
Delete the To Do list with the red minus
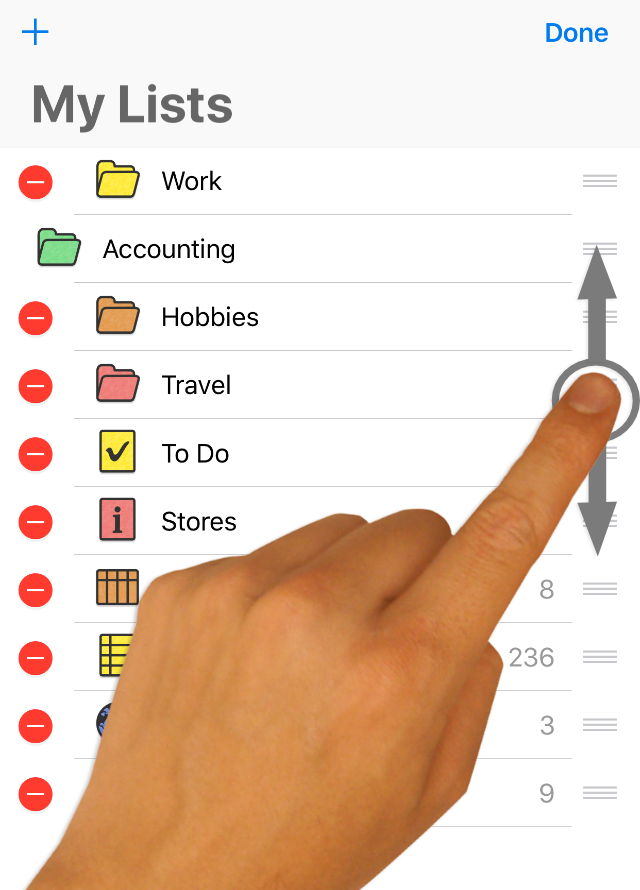(x=35, y=454)
